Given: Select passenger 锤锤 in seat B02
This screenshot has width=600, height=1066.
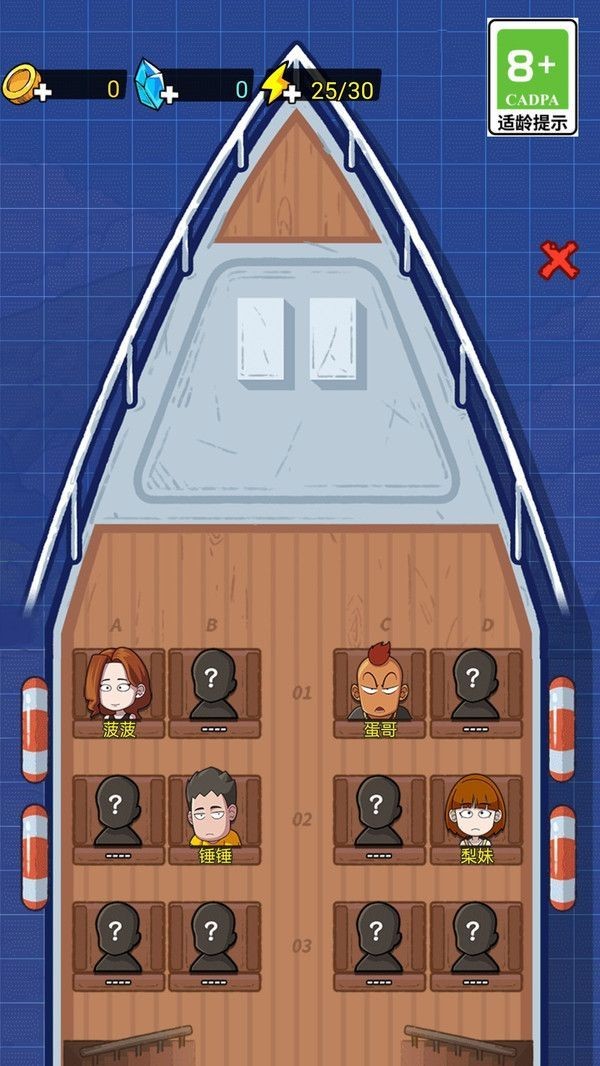Looking at the screenshot, I should pyautogui.click(x=214, y=815).
